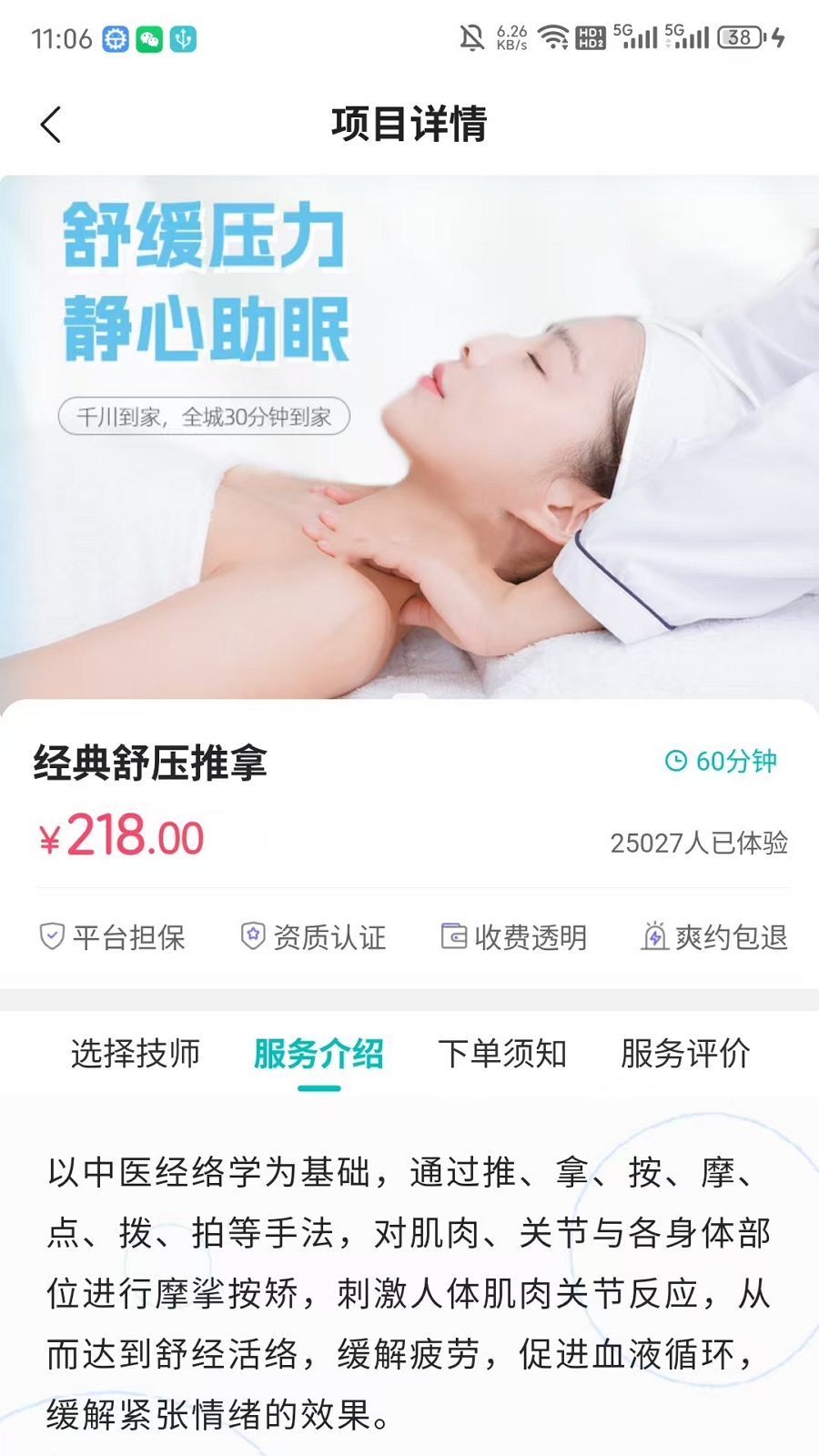Select the 服务介绍 tab

(318, 1054)
